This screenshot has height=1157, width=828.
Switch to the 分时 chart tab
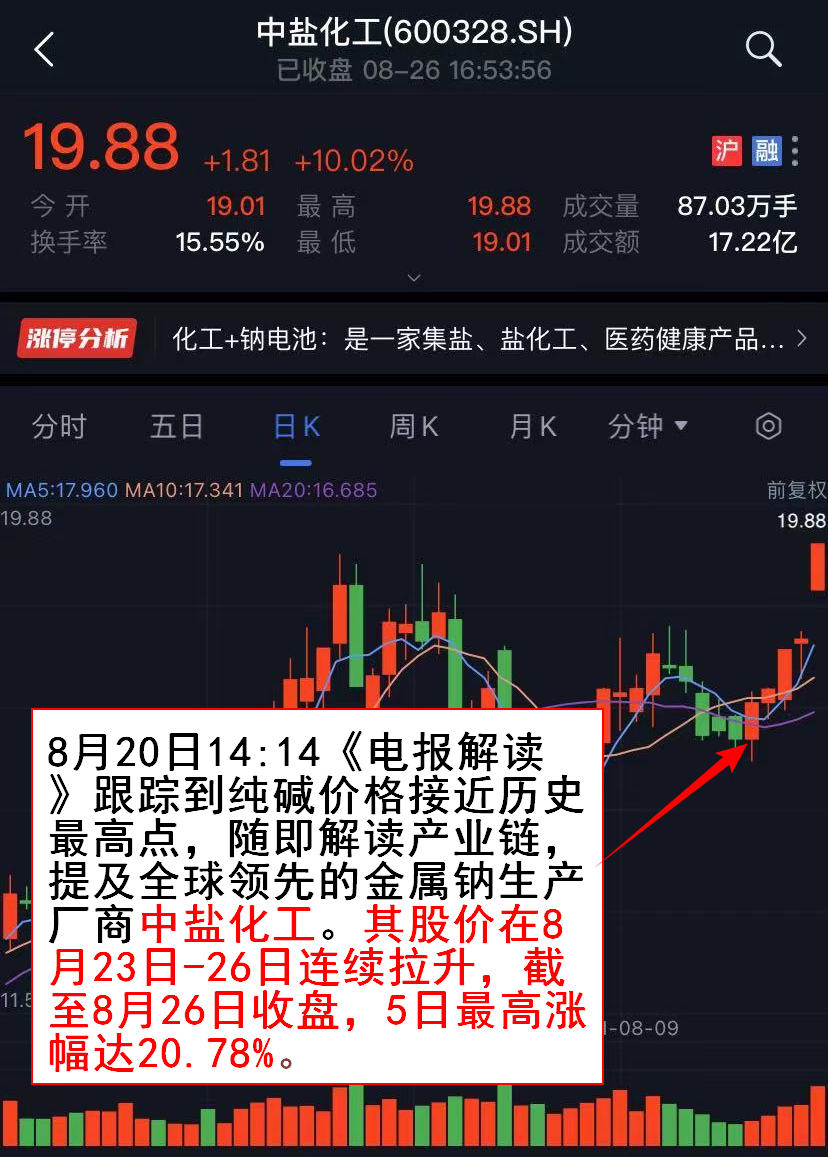tap(59, 427)
